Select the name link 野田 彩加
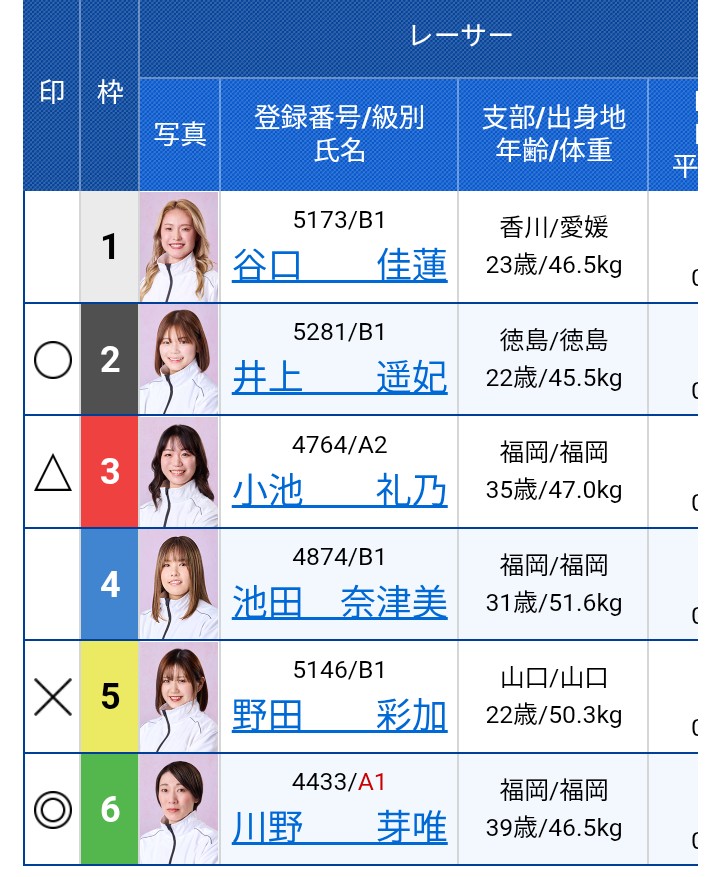This screenshot has height=877, width=720. pos(339,716)
